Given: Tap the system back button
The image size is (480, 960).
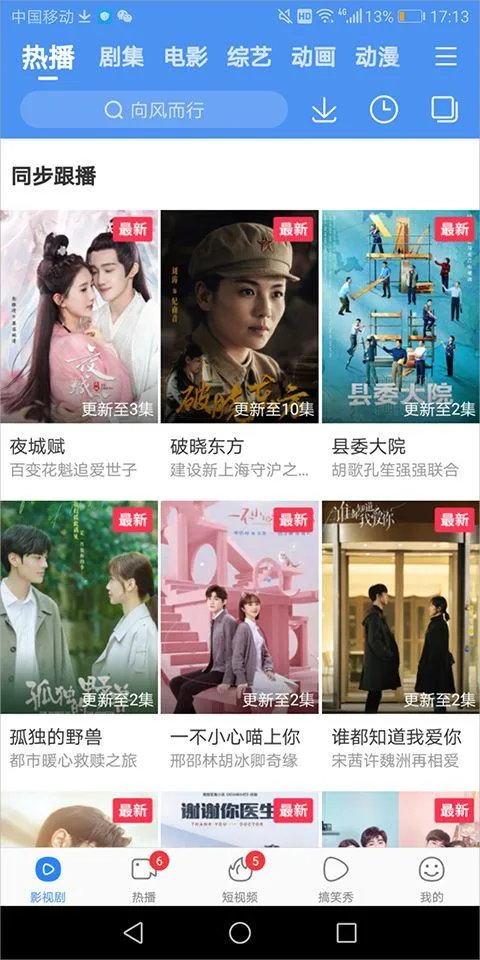Looking at the screenshot, I should 133,932.
